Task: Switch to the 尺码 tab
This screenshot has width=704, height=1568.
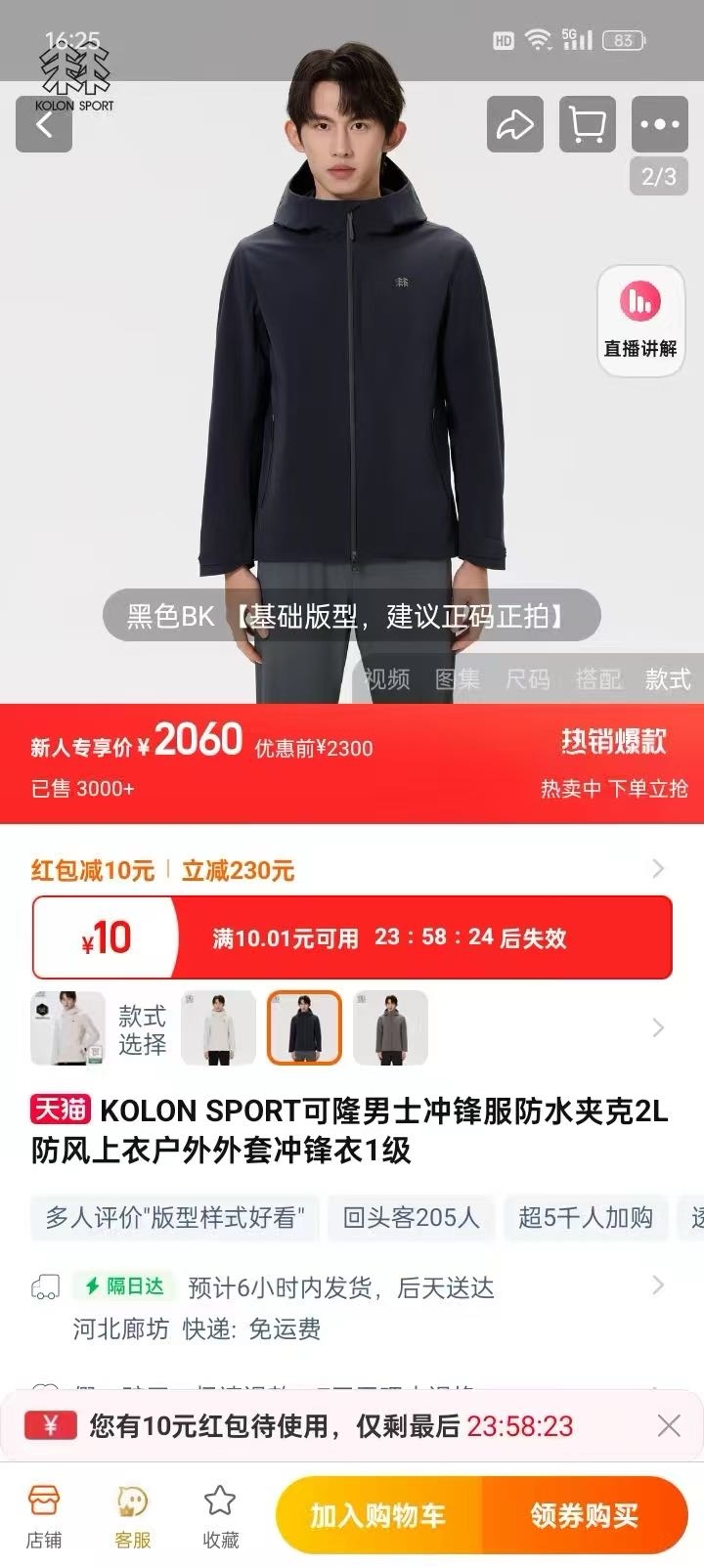Action: click(x=528, y=678)
